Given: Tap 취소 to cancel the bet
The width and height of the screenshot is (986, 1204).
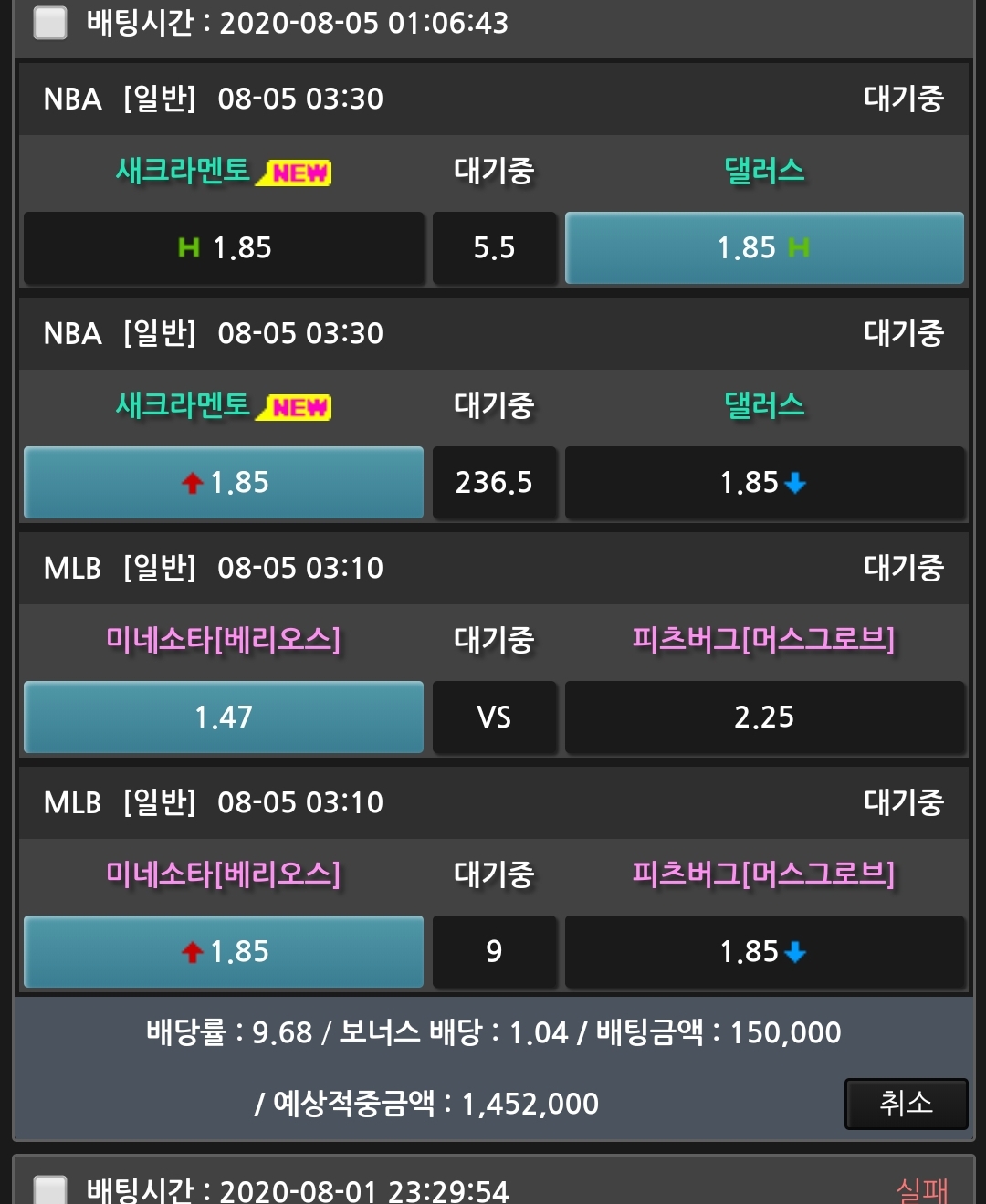Looking at the screenshot, I should tap(906, 1104).
